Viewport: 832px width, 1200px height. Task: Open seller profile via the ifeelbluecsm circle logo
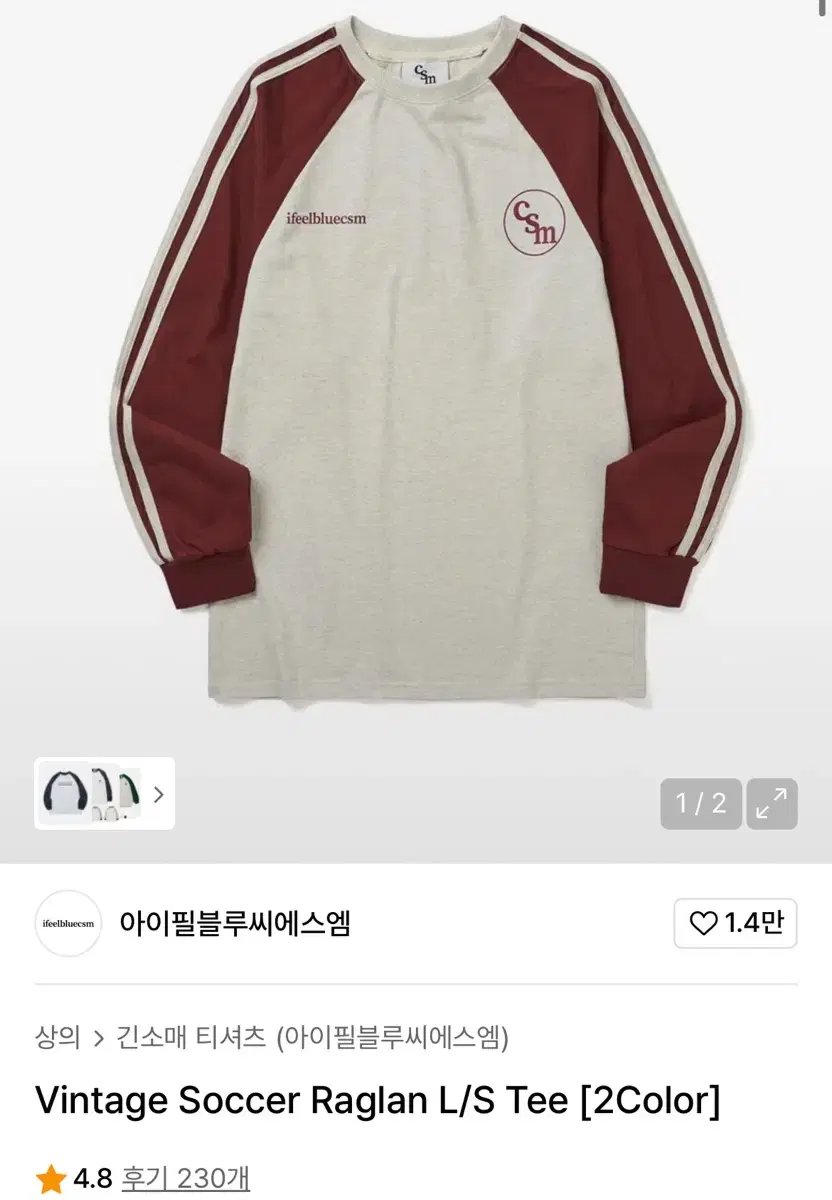point(68,923)
